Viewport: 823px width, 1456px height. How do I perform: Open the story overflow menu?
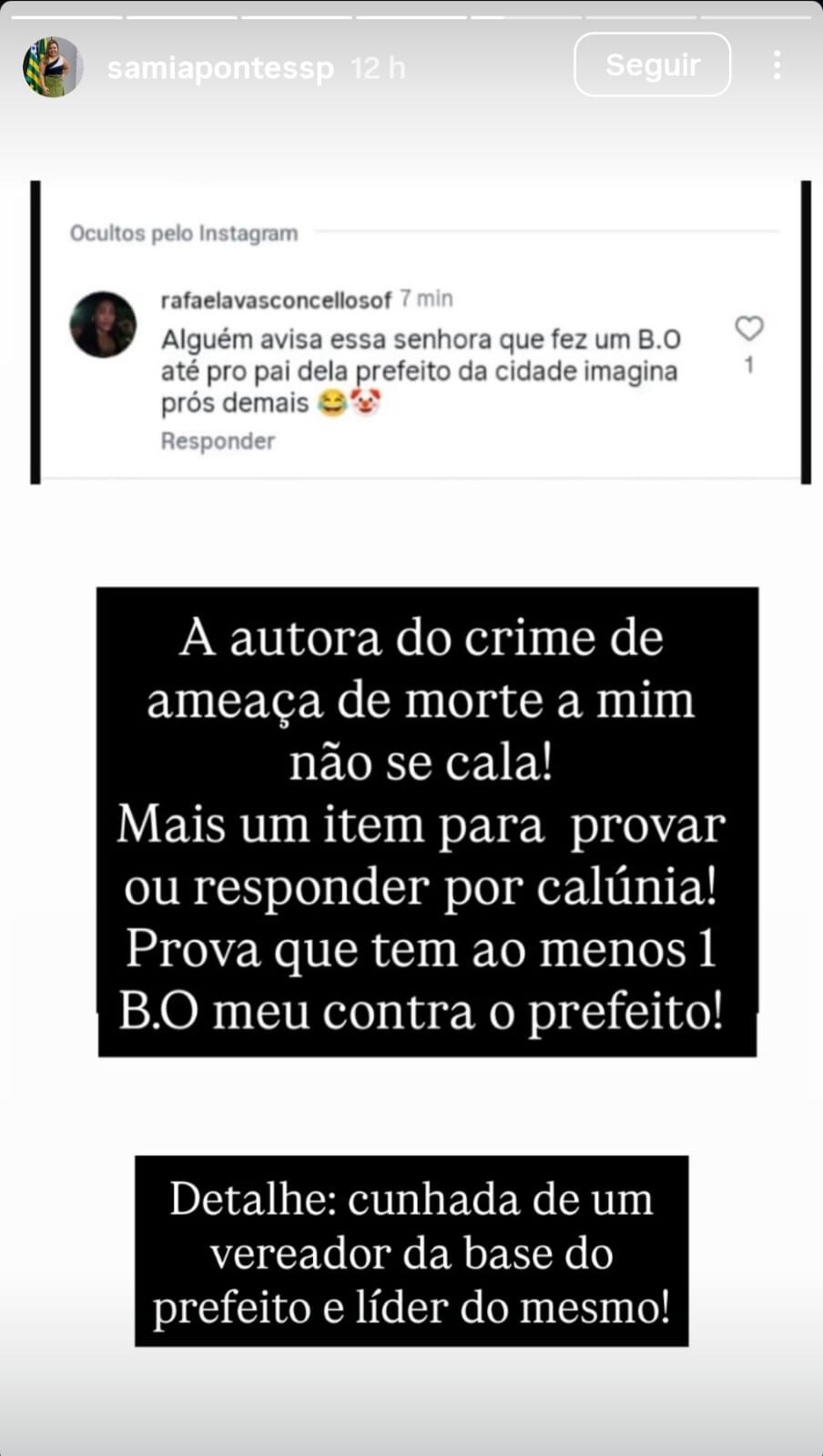(x=777, y=65)
